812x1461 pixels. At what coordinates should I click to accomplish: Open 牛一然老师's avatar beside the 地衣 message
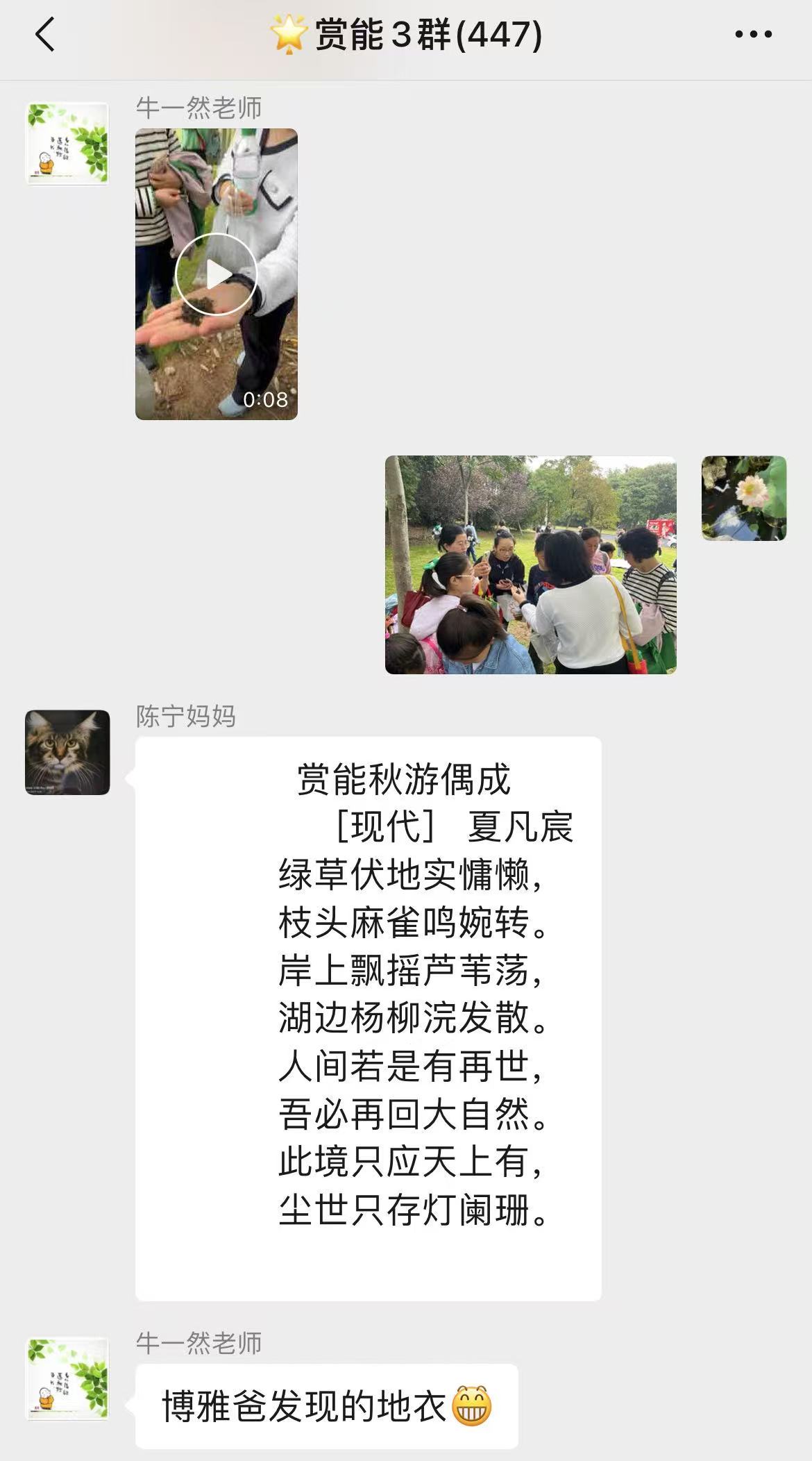67,1380
